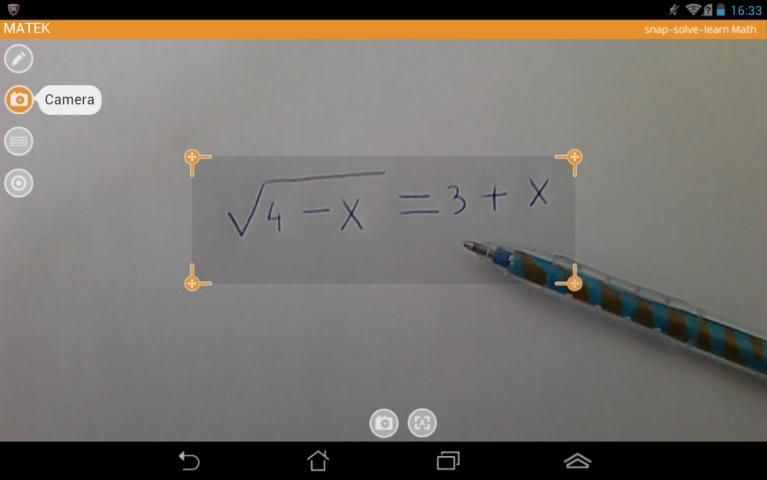Open the handwriting pencil mode
This screenshot has height=480, width=767.
19,58
